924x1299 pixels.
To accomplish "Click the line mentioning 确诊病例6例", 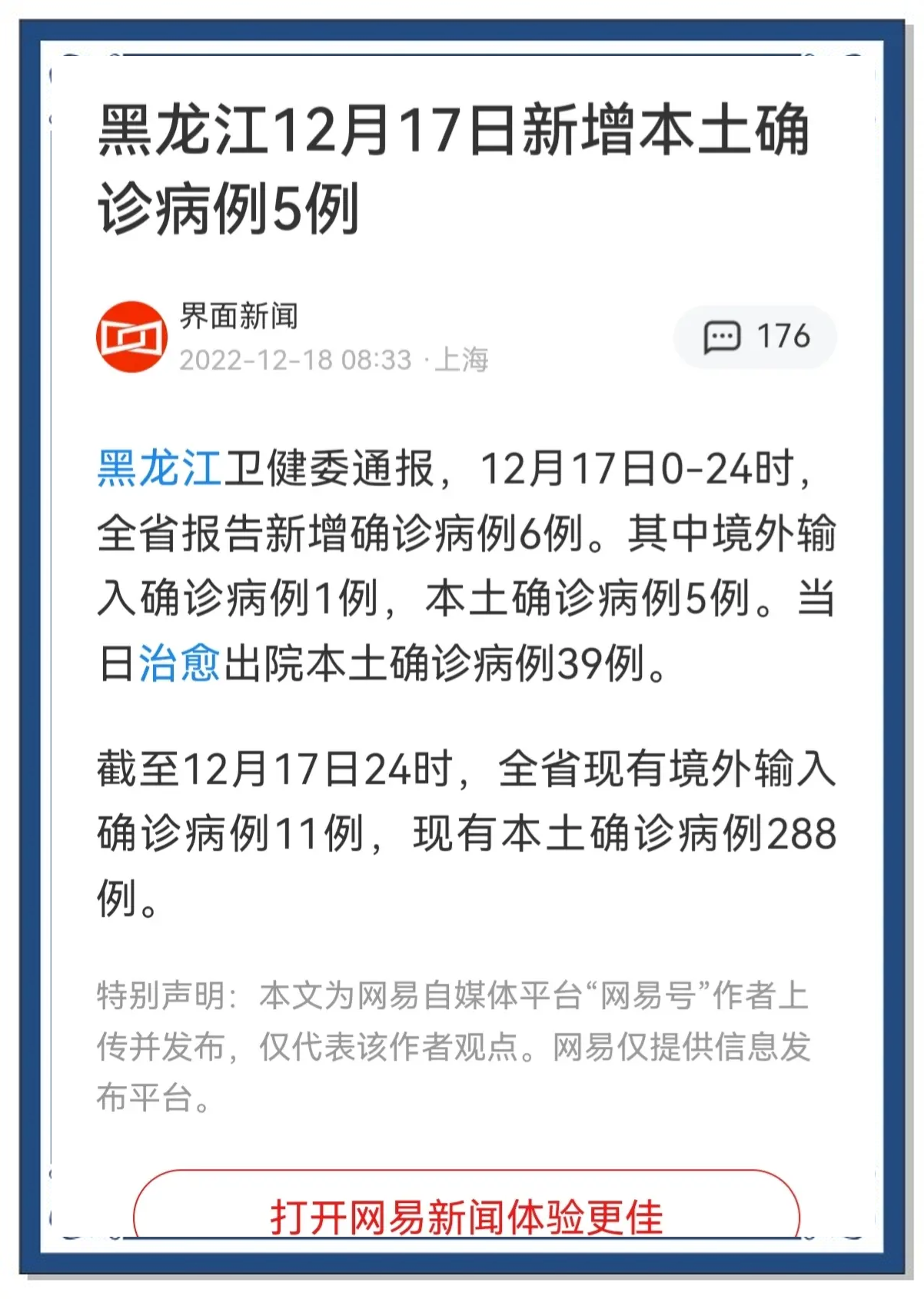I will (461, 533).
